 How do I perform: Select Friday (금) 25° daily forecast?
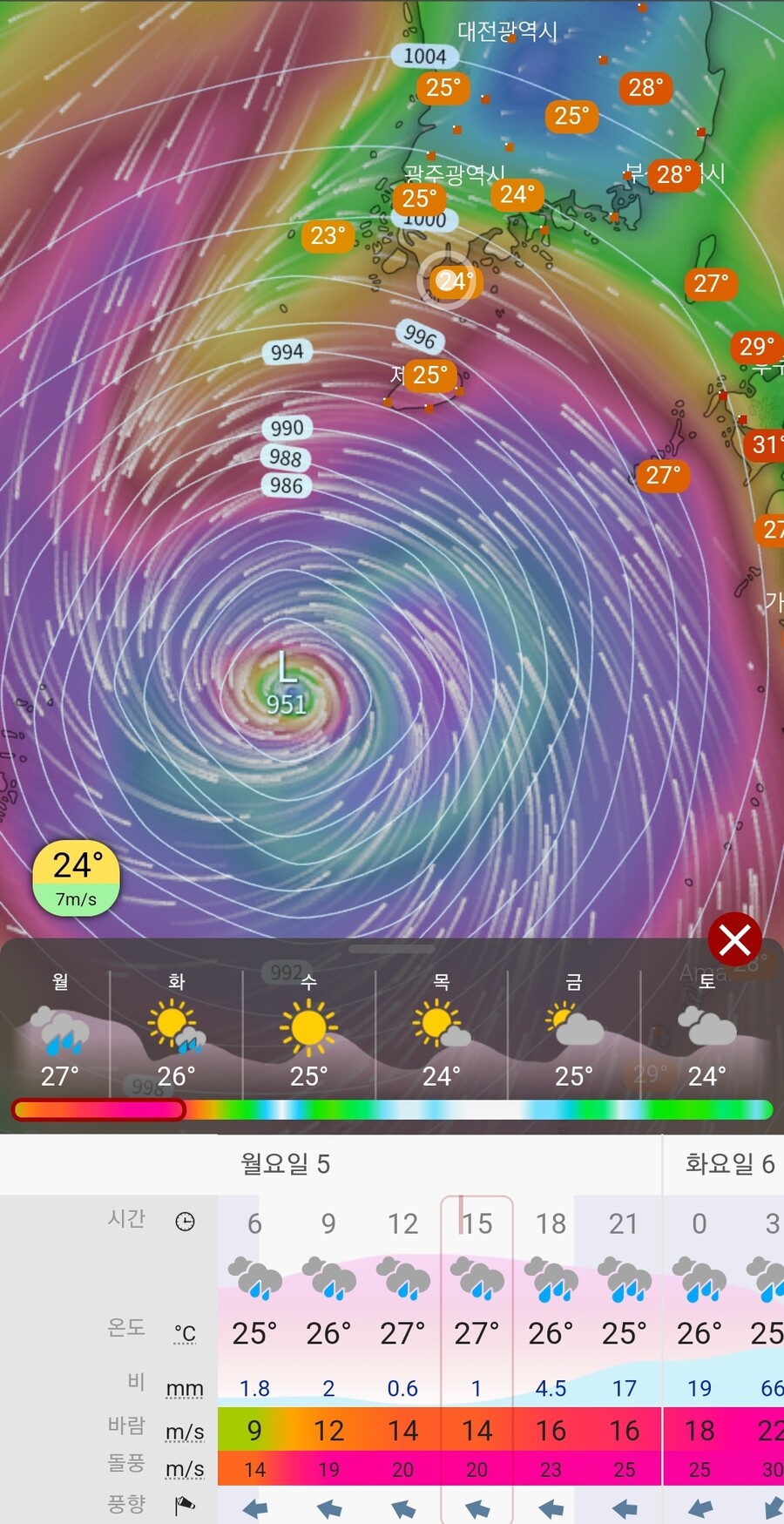pos(574,1033)
